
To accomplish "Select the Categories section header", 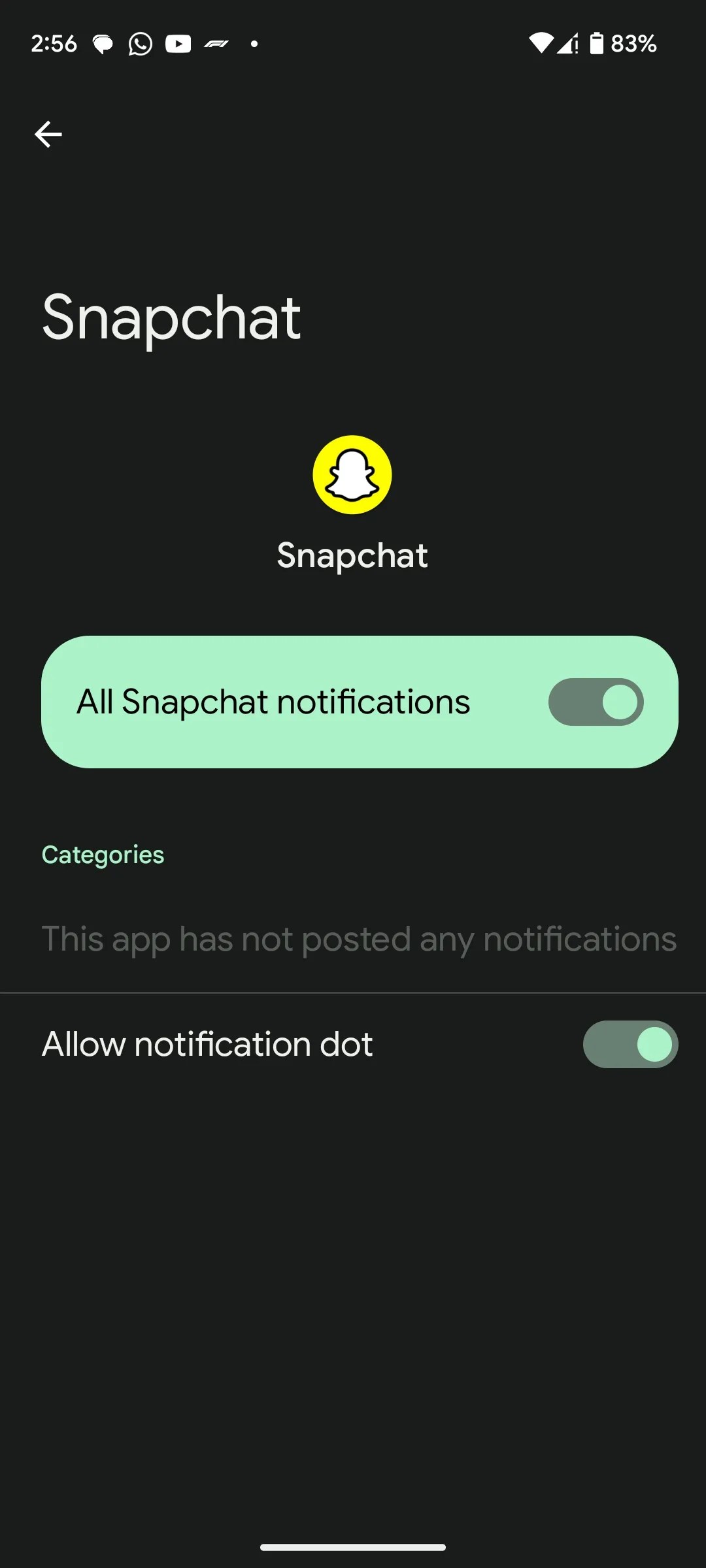I will [102, 854].
